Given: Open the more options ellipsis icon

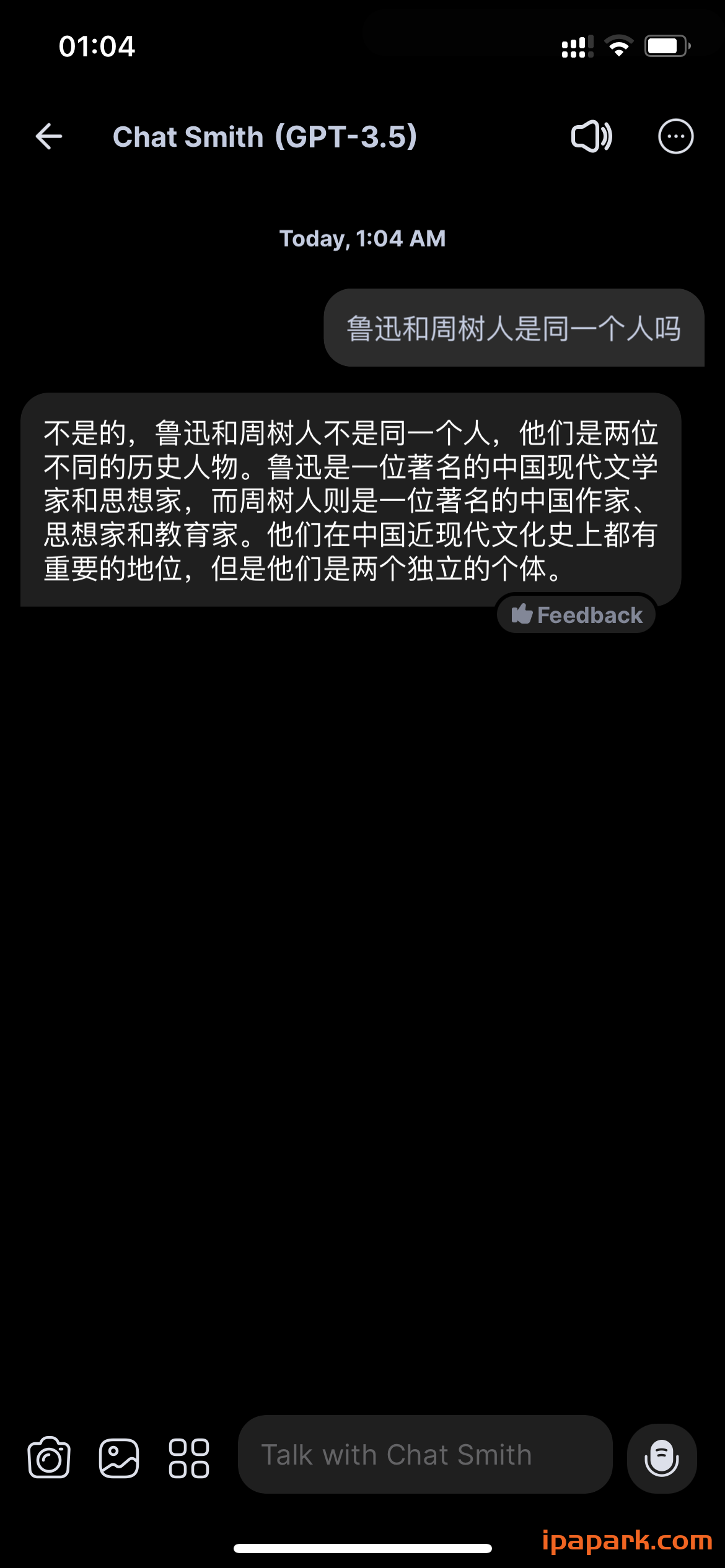Looking at the screenshot, I should (x=675, y=136).
